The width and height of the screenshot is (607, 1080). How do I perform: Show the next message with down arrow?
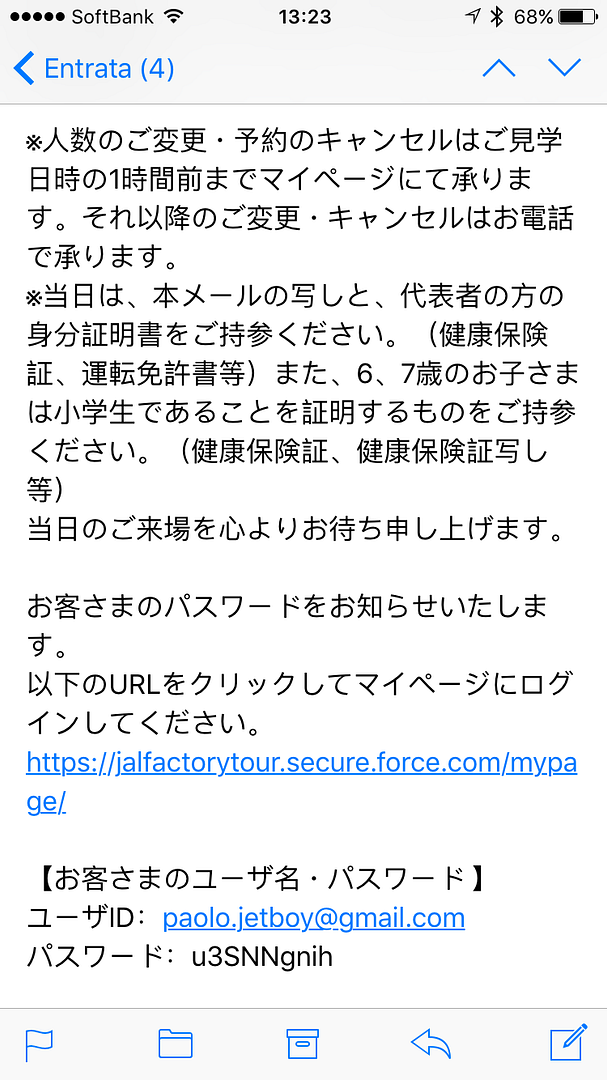564,68
